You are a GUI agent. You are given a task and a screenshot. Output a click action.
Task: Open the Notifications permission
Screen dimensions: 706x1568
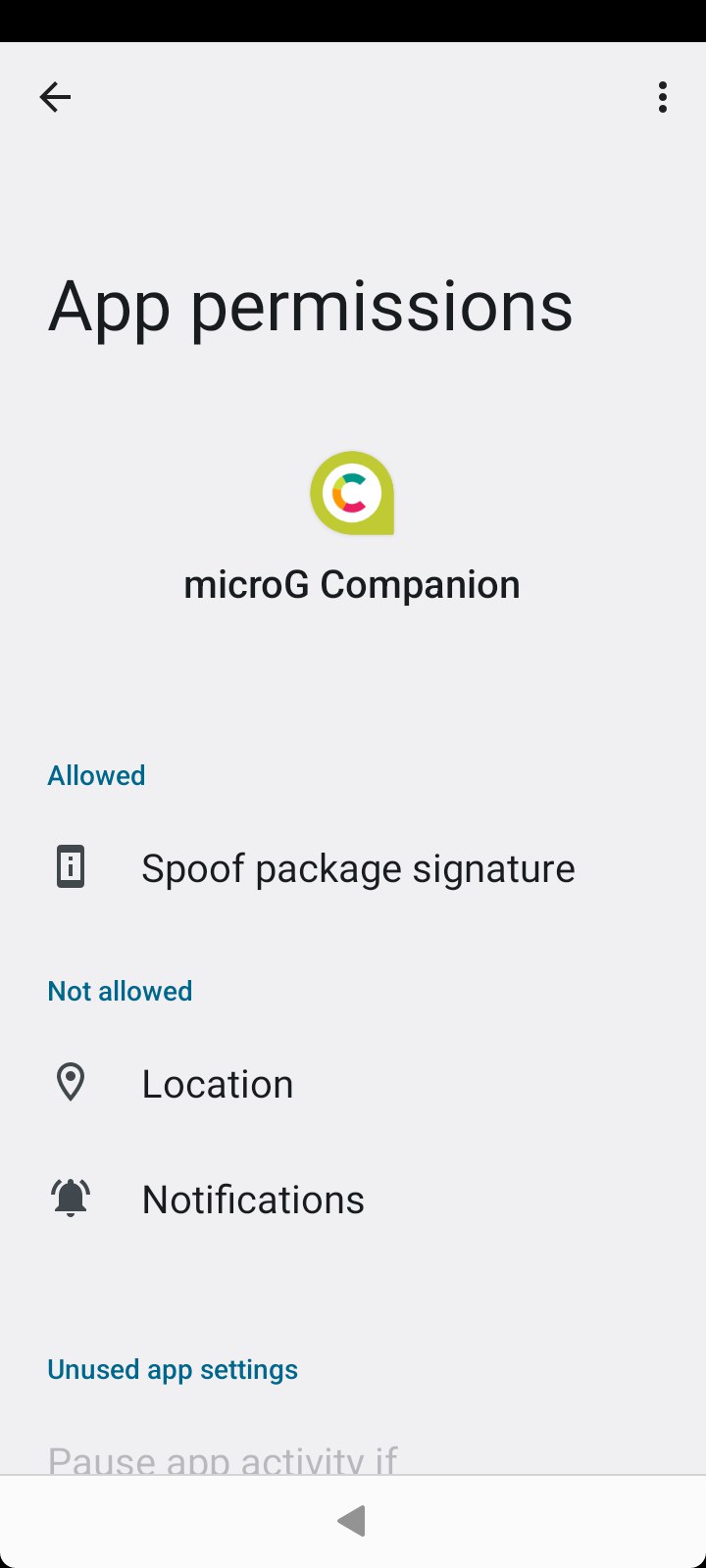(353, 1200)
